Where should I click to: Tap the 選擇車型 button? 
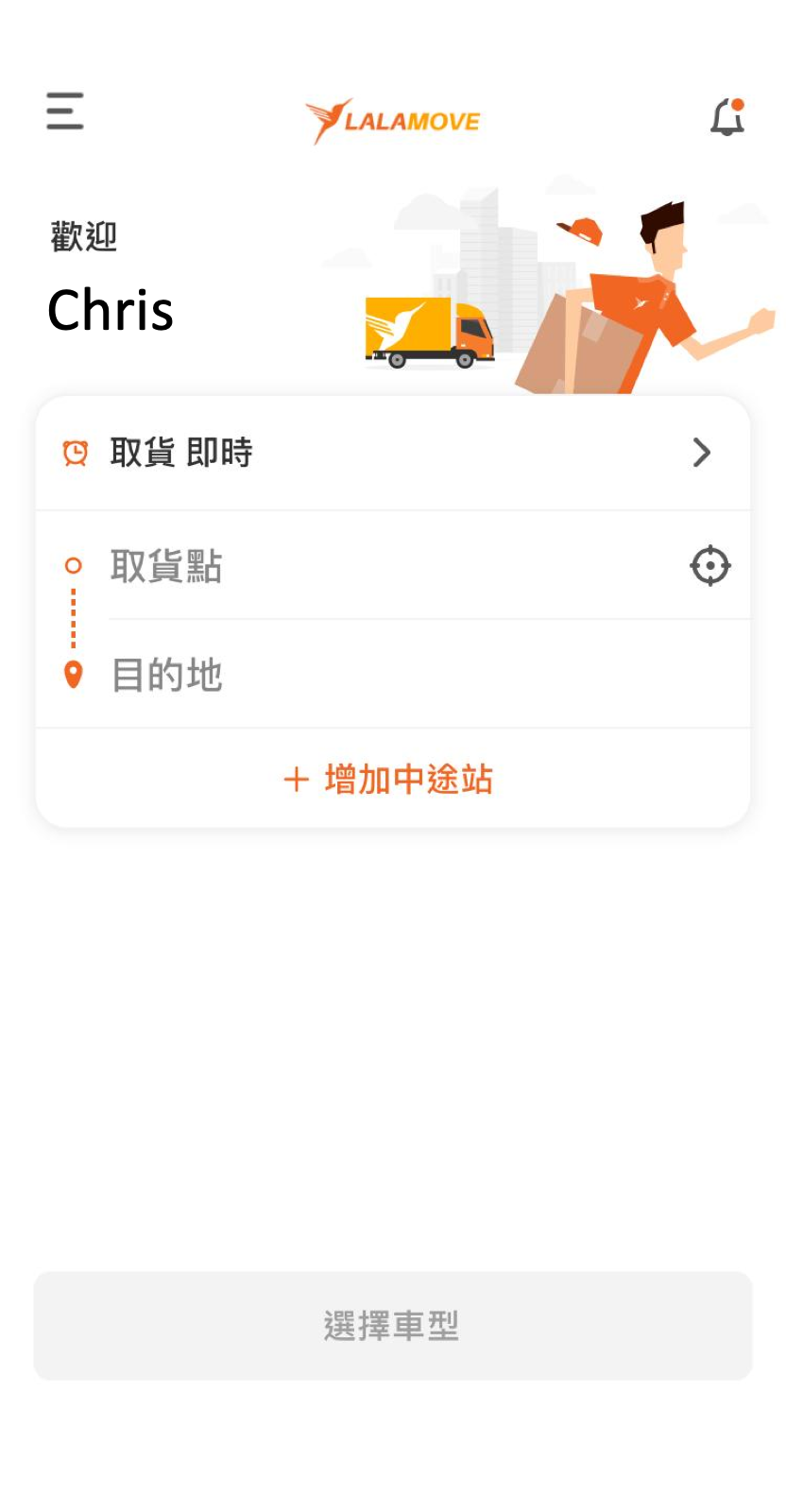pyautogui.click(x=392, y=1325)
